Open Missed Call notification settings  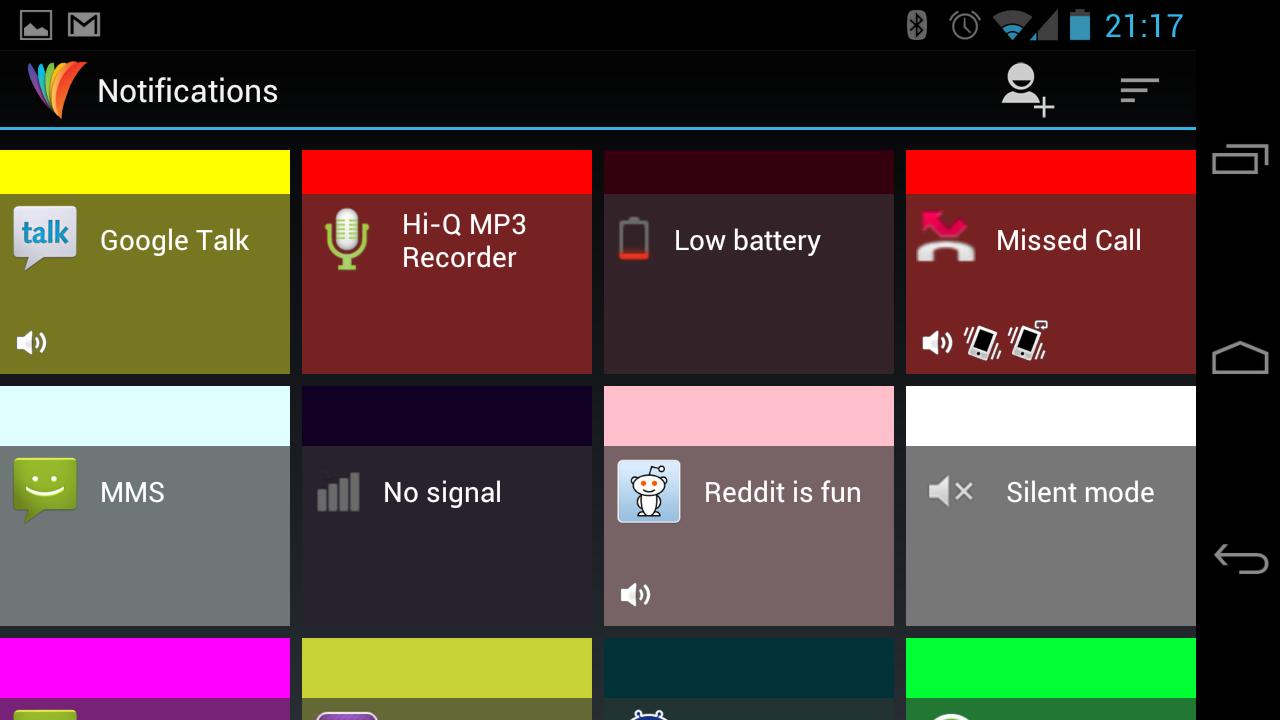[1051, 262]
